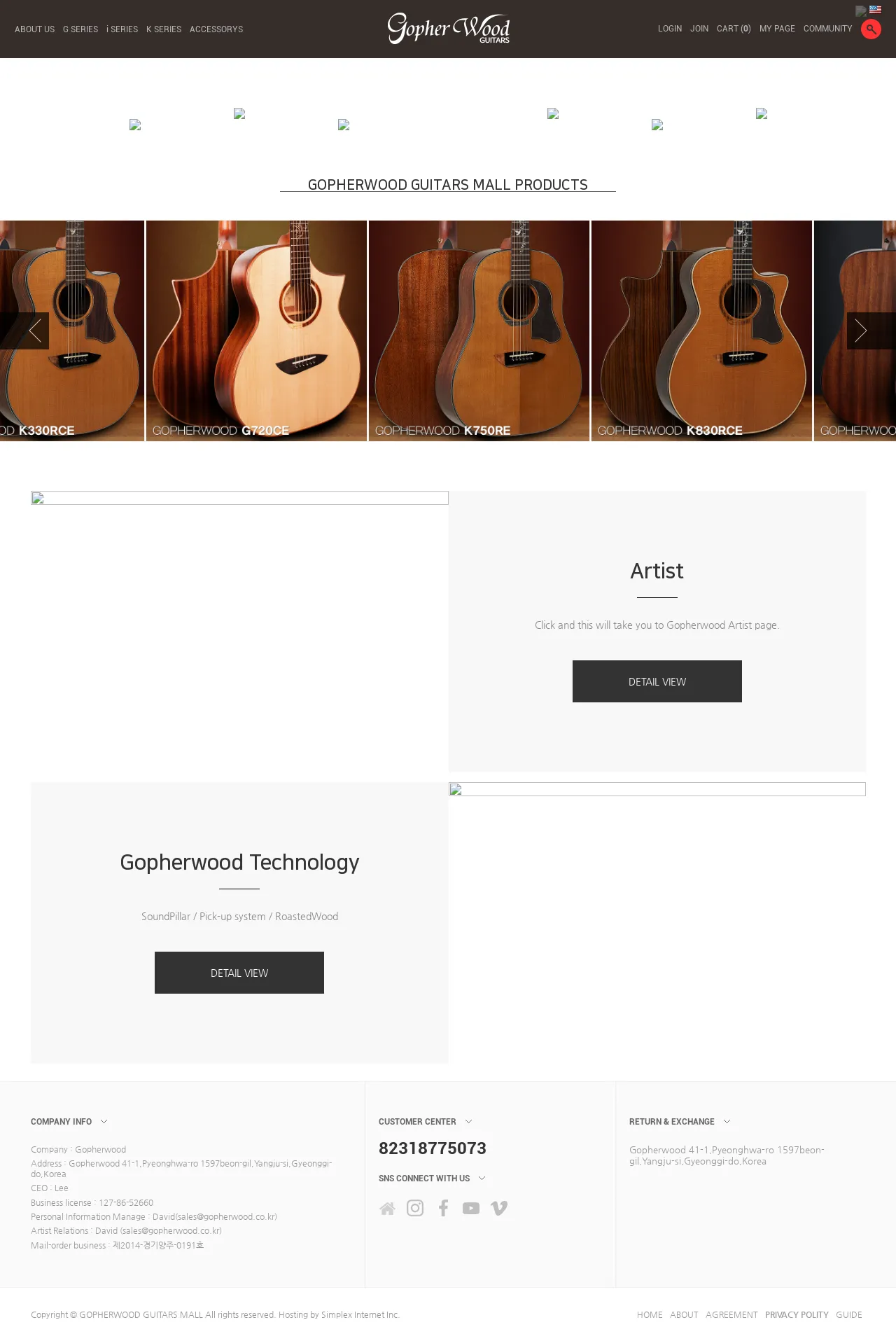Show next products with right carousel arrow
Image resolution: width=896 pixels, height=1341 pixels.
[x=861, y=331]
